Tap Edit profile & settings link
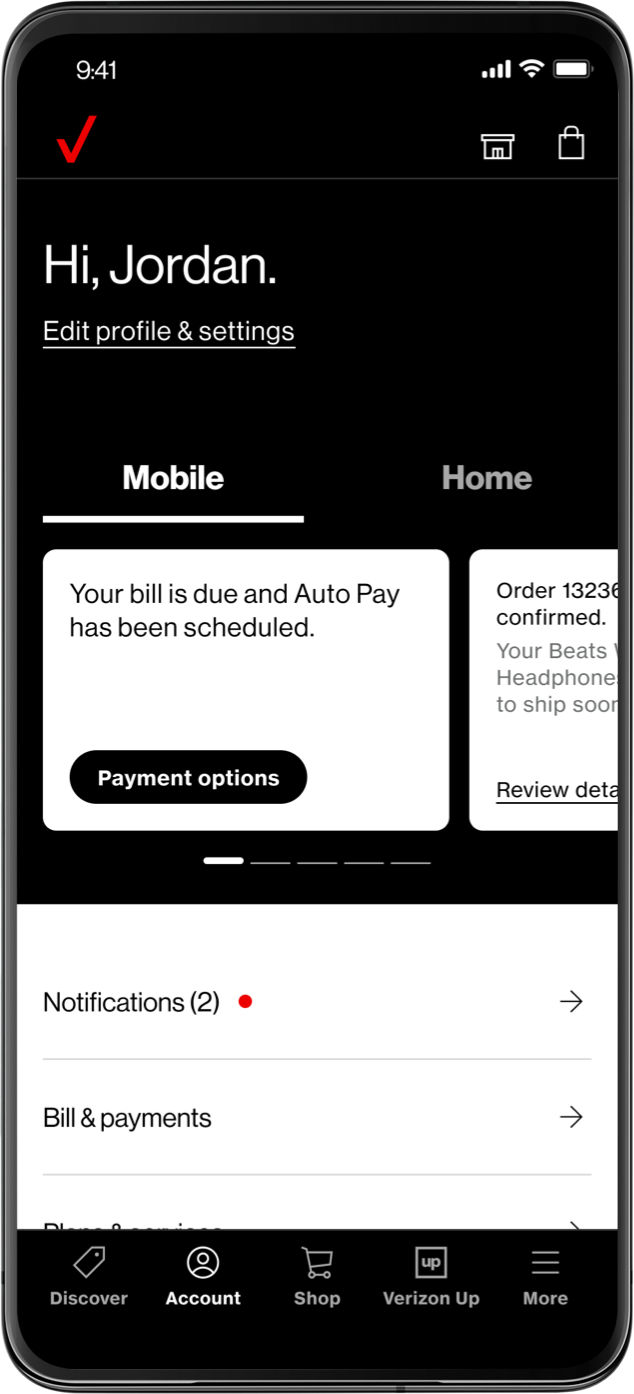 169,332
